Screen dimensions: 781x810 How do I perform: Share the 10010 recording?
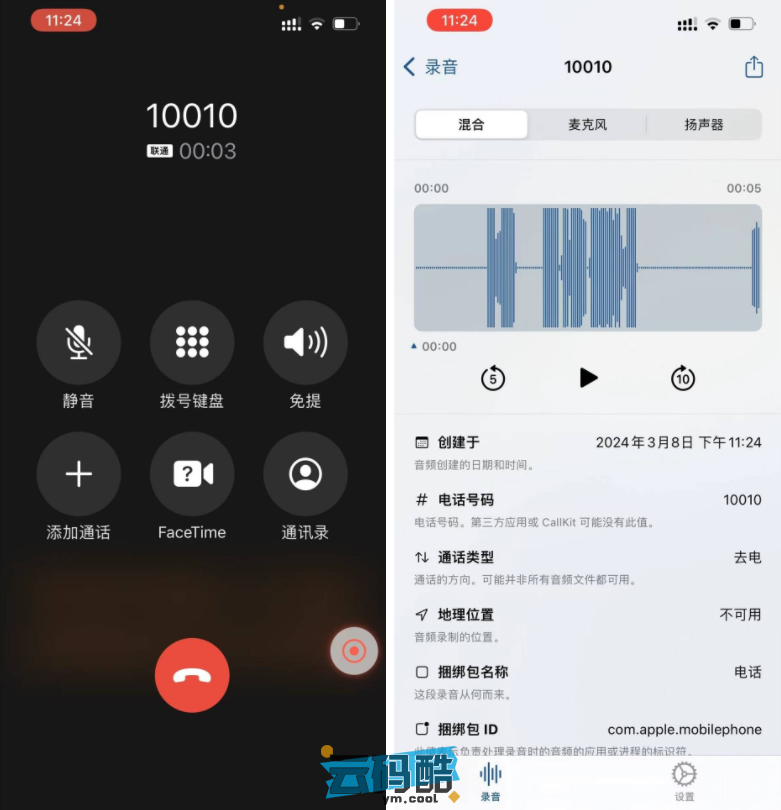click(754, 67)
